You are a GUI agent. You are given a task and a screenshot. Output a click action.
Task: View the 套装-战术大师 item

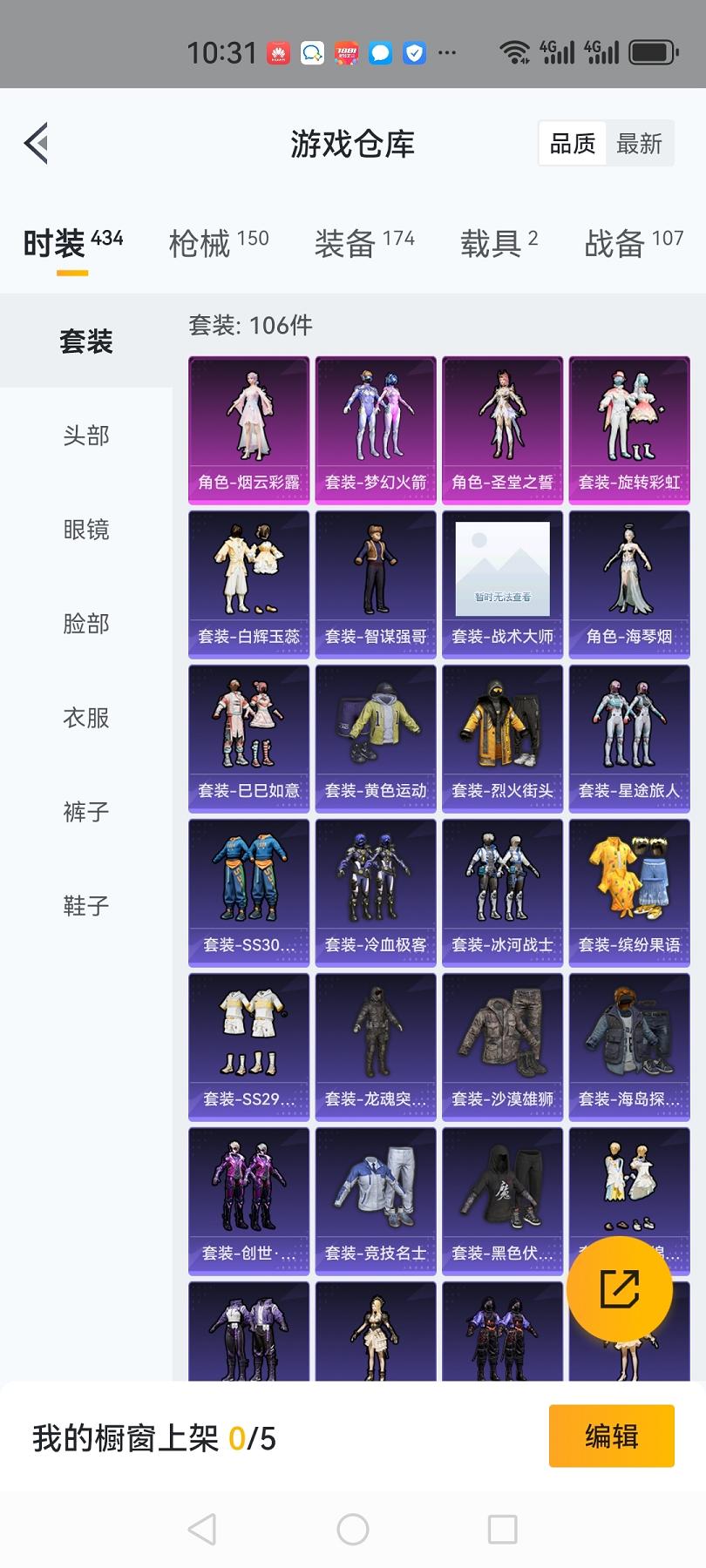coord(502,584)
